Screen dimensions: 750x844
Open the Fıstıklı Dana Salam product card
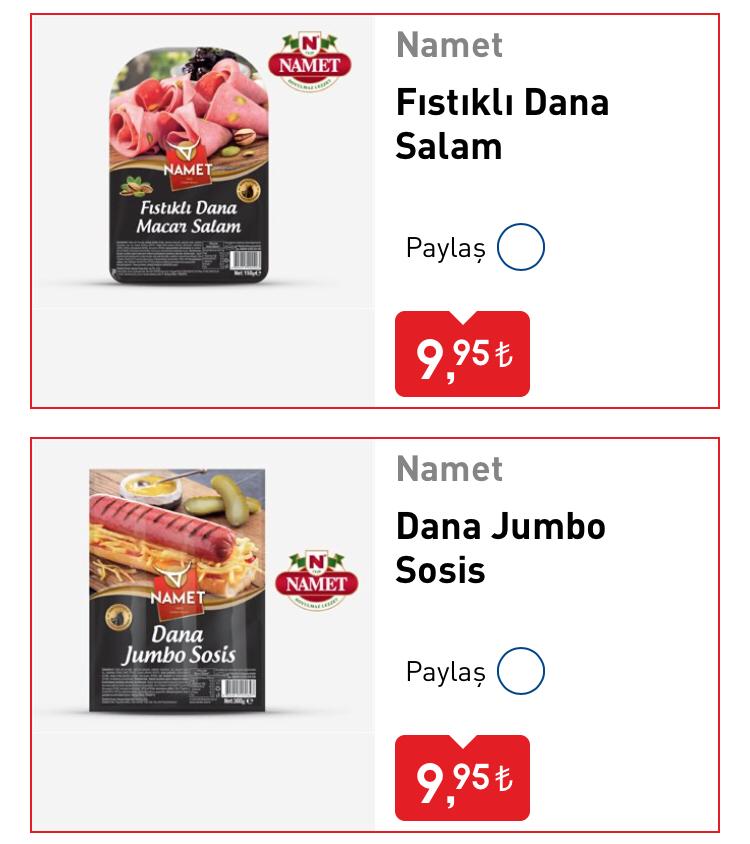(502, 124)
